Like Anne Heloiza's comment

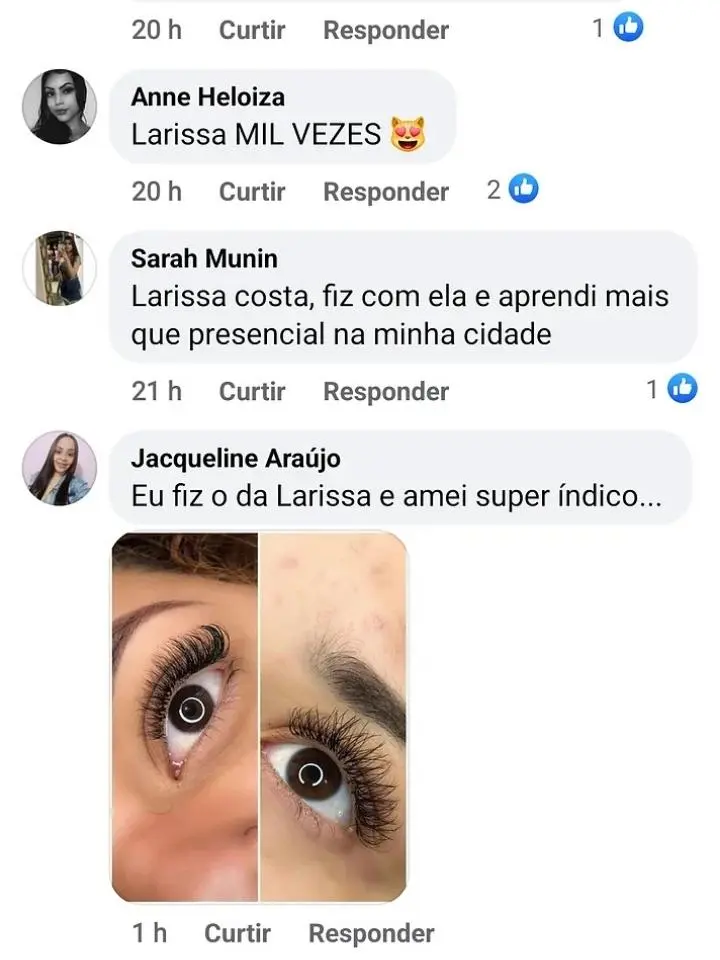(252, 191)
